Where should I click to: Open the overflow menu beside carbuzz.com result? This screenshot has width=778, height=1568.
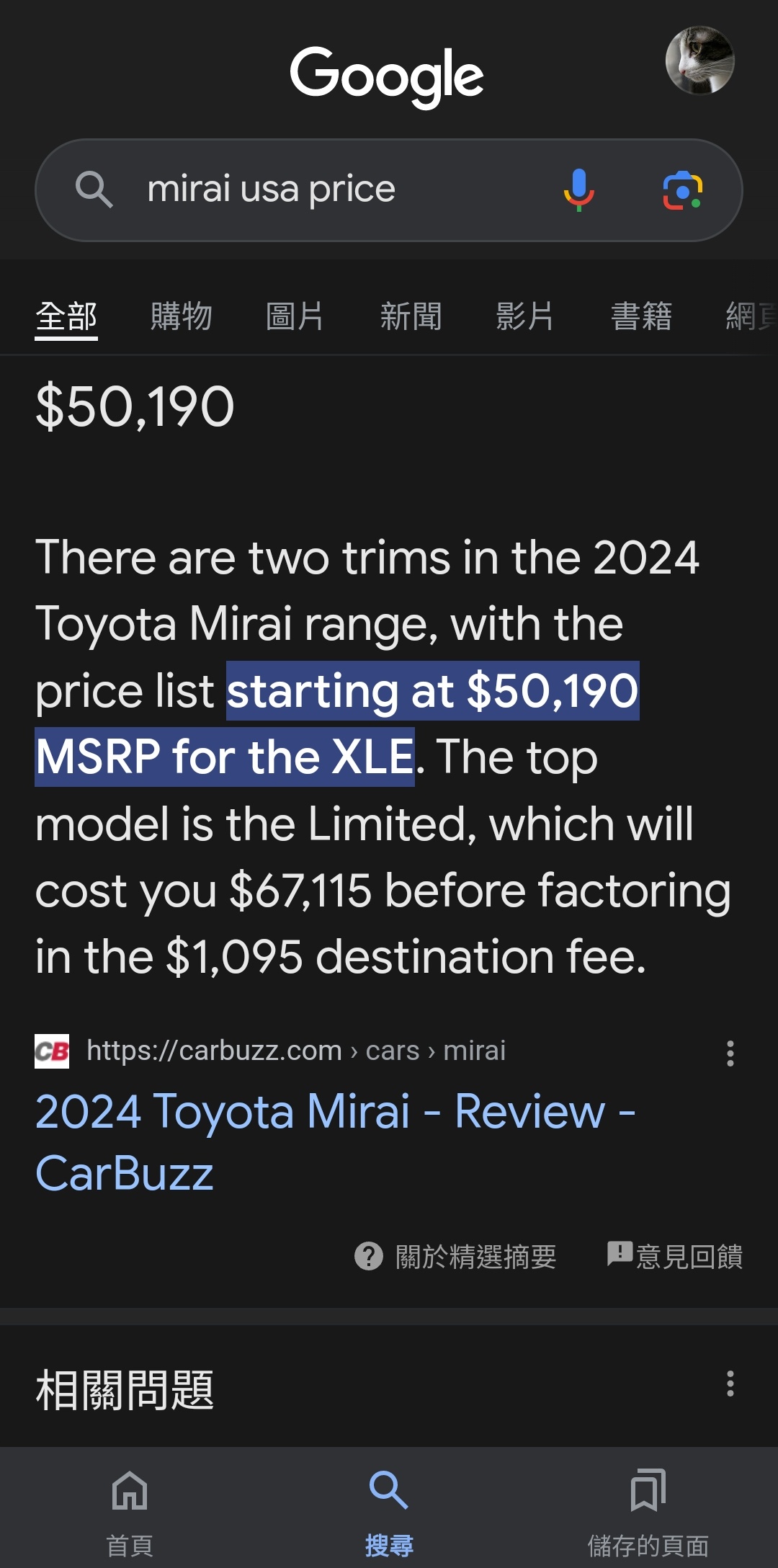(x=730, y=1053)
